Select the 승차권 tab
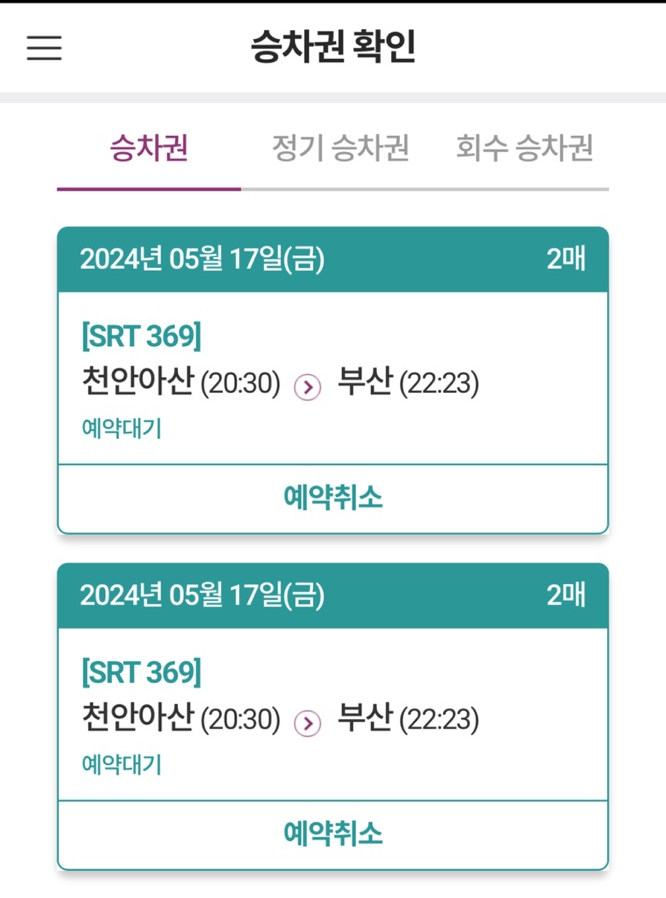 [x=148, y=148]
